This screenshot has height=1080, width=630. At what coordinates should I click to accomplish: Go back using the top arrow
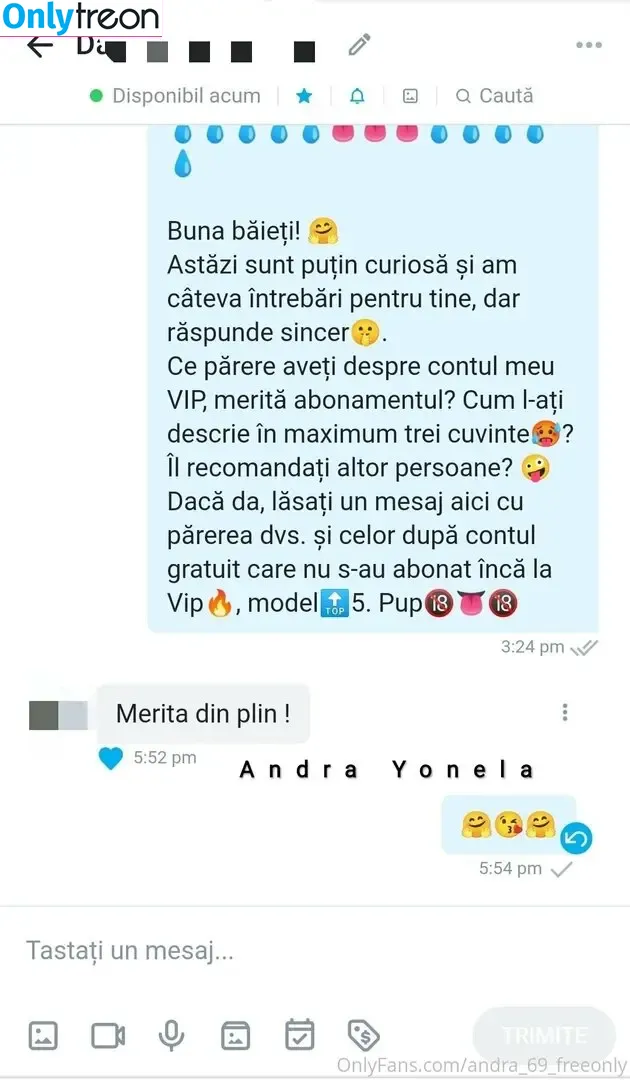pos(39,47)
